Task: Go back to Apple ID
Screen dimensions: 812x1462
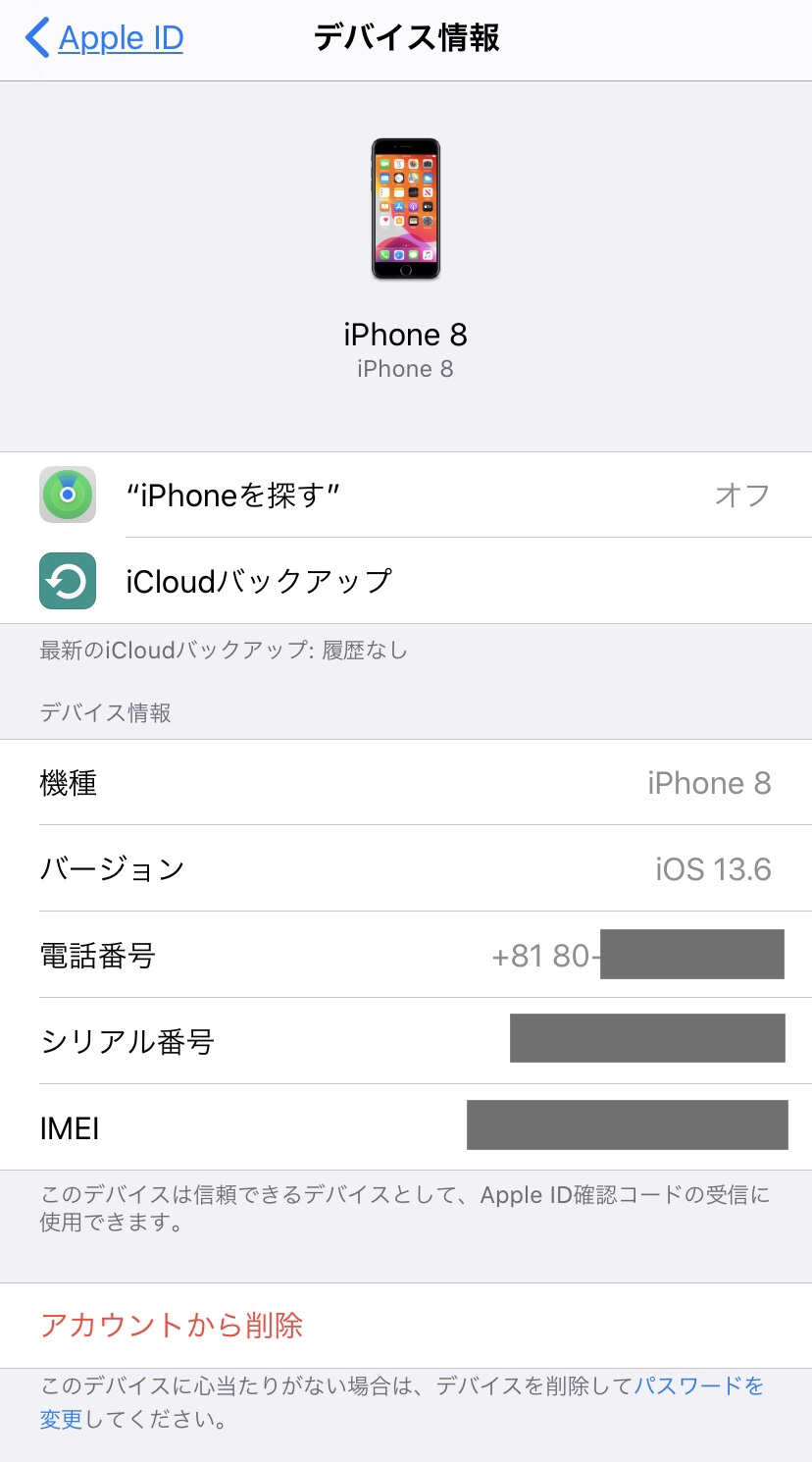Action: coord(105,39)
